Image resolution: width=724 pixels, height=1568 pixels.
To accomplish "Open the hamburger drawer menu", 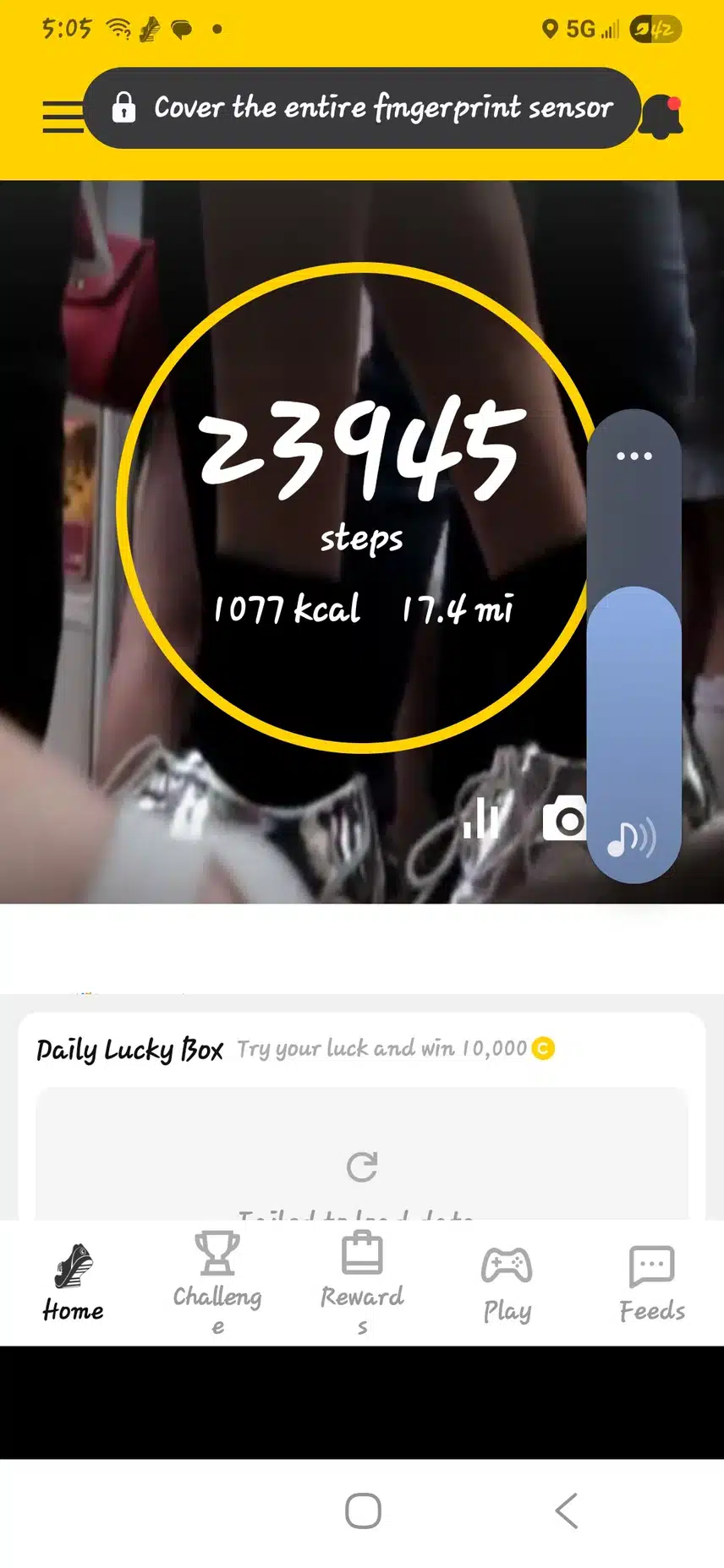I will tap(62, 117).
